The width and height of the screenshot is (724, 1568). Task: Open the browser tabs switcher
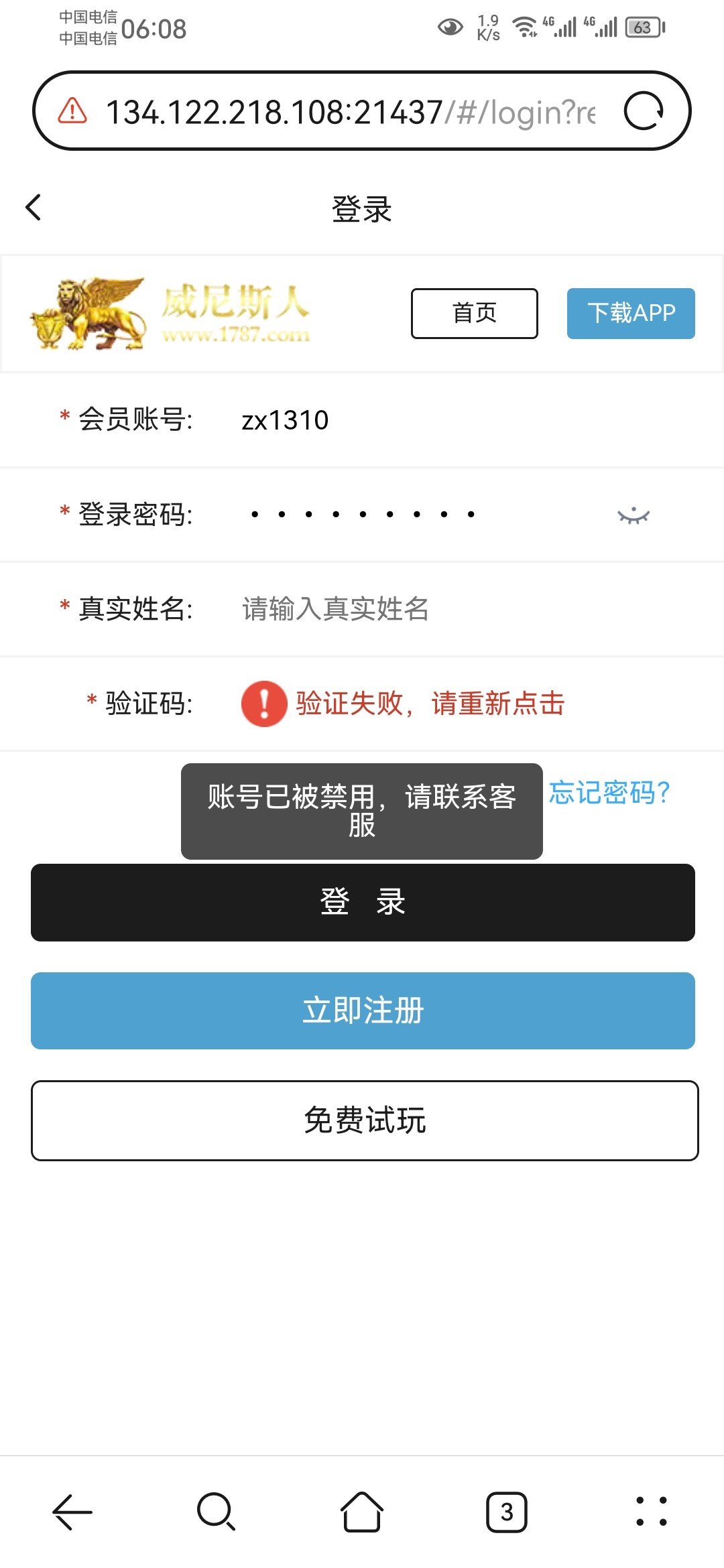pos(506,1512)
